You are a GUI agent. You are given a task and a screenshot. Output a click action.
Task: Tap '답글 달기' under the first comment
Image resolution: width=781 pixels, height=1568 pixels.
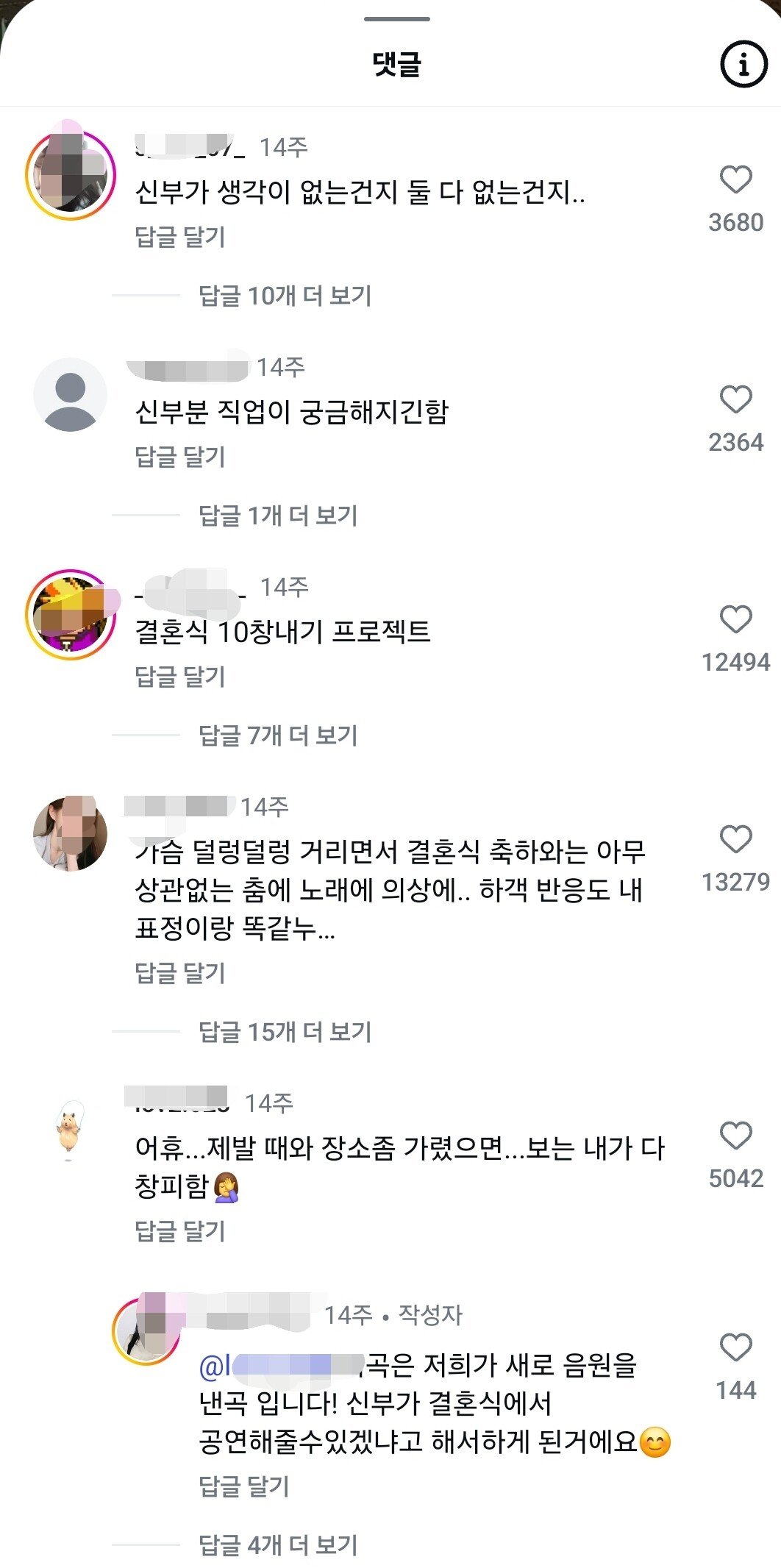tap(182, 234)
